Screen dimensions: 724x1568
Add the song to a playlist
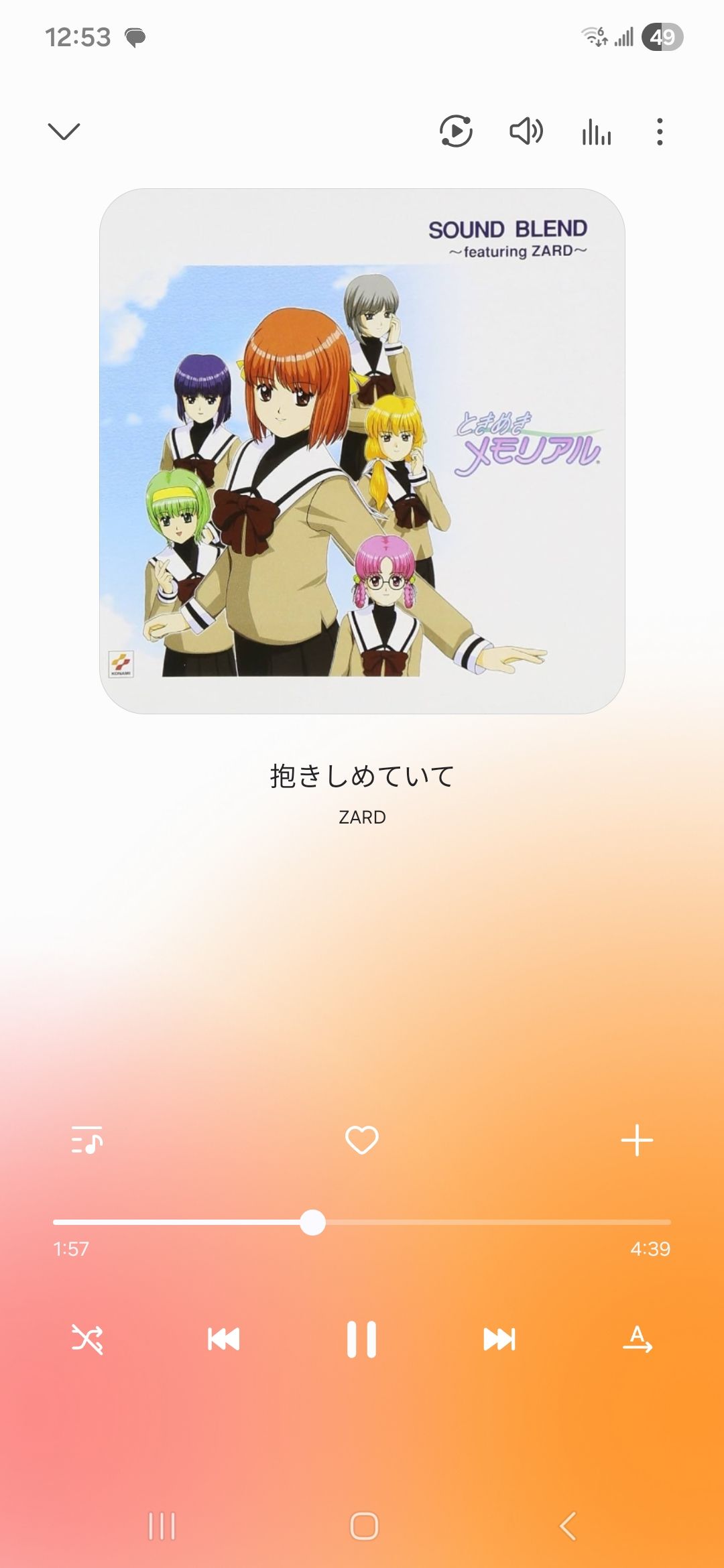637,1140
